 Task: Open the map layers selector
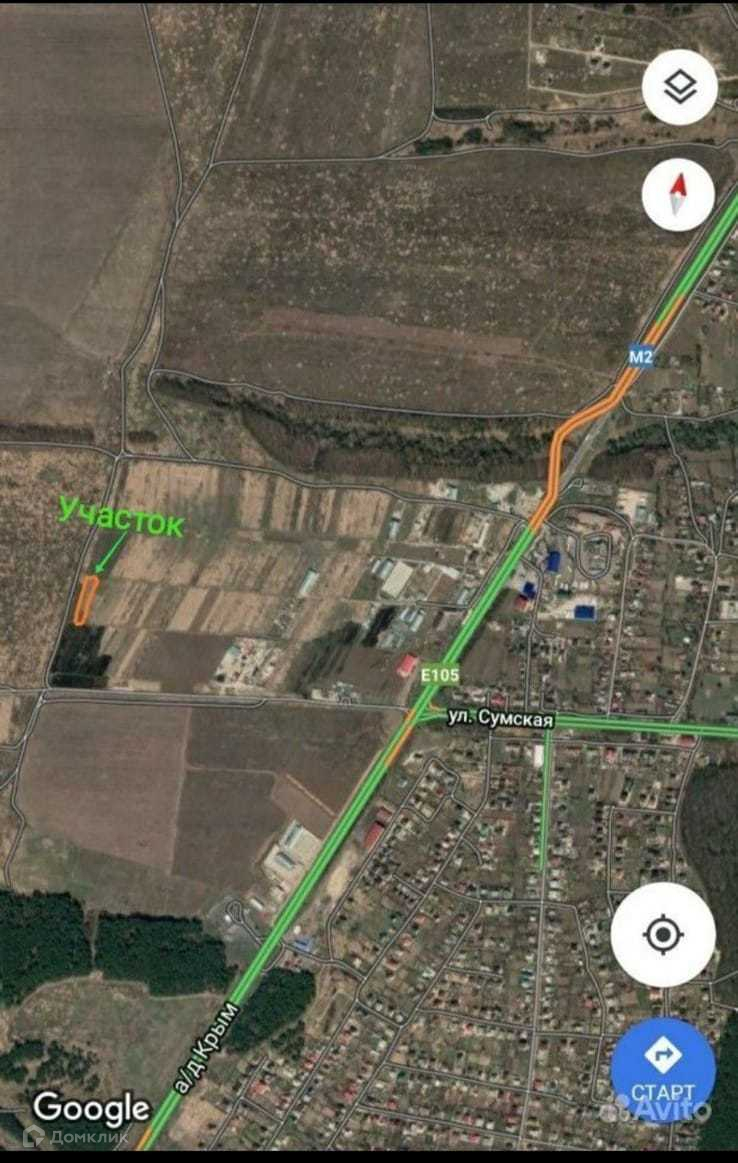(x=680, y=88)
